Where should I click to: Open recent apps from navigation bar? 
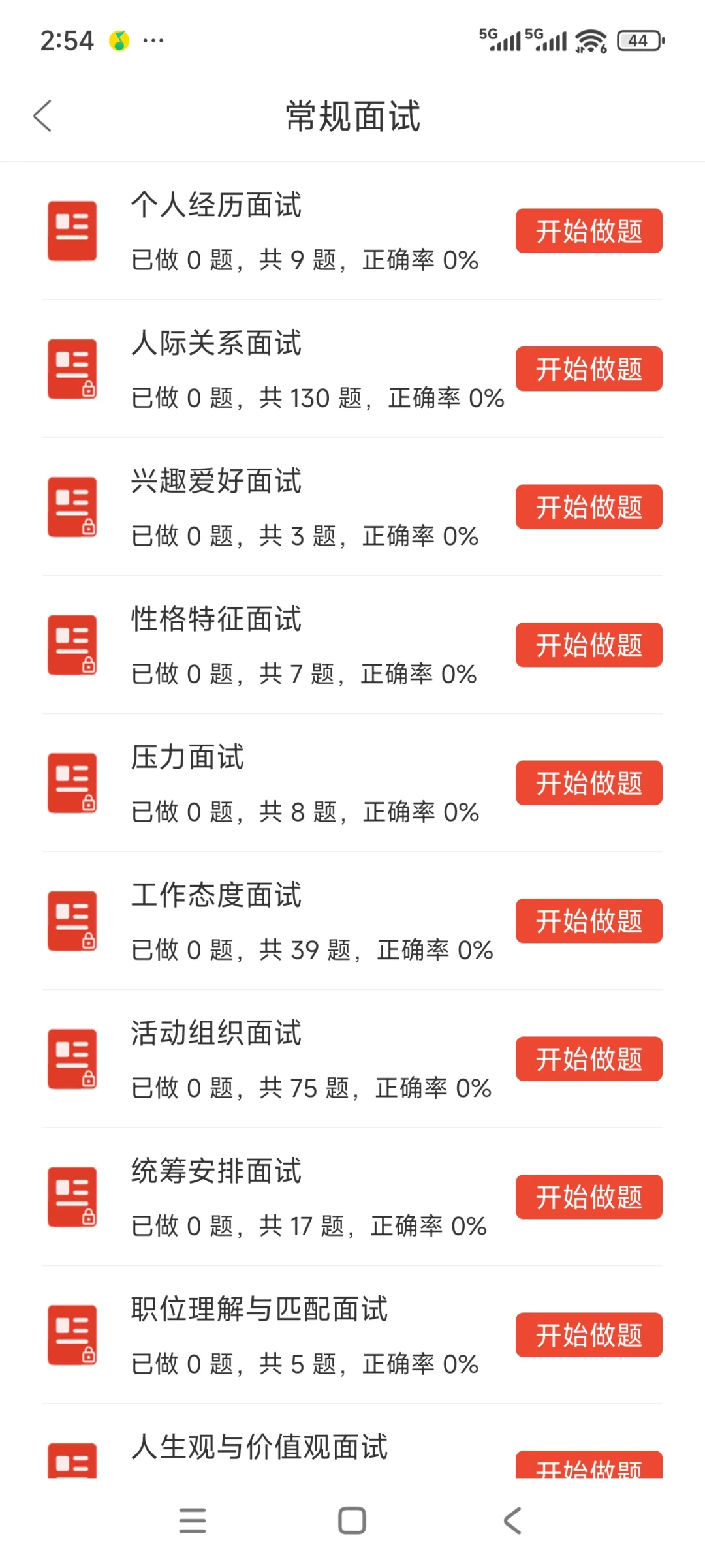(193, 1520)
